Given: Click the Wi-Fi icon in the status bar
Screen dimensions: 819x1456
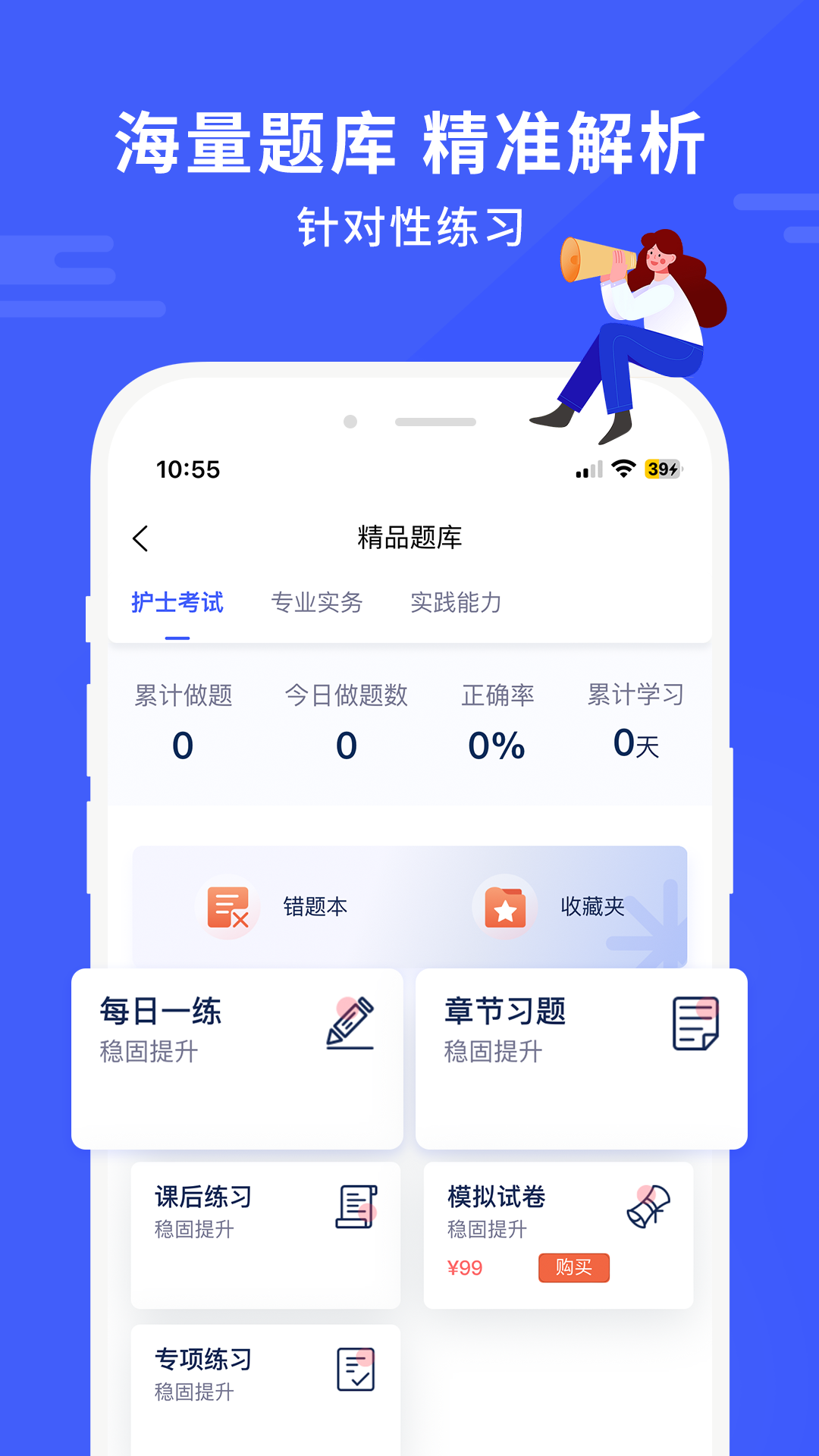Looking at the screenshot, I should tap(623, 470).
